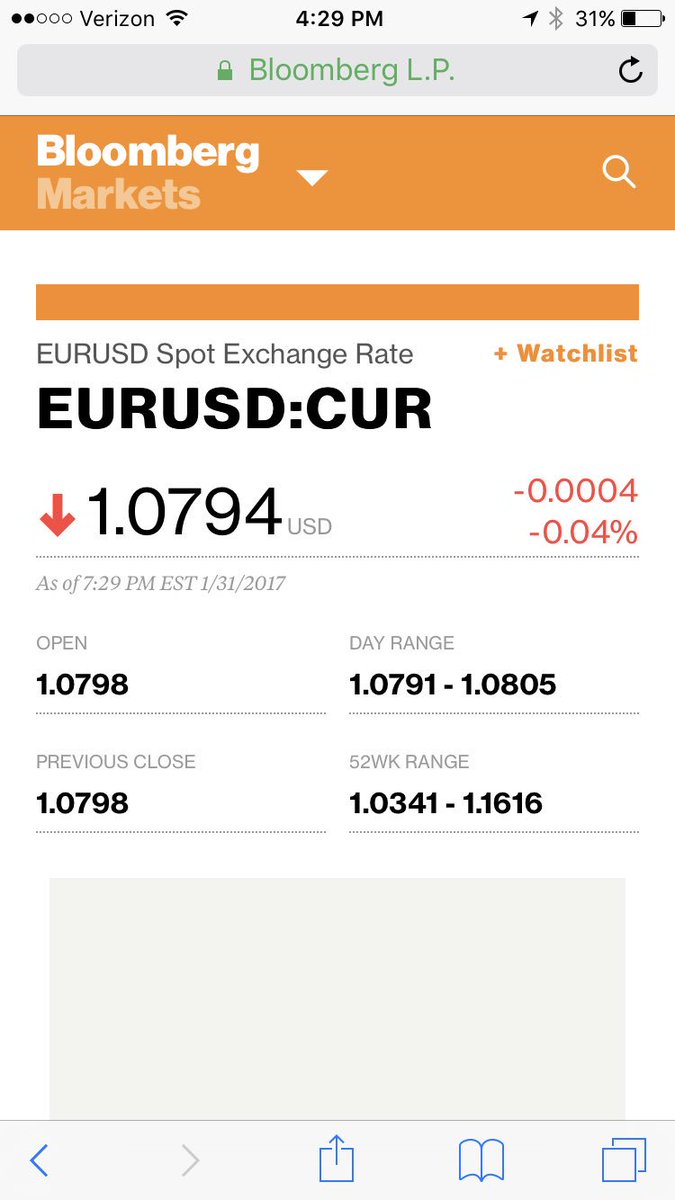Show open Safari tabs
This screenshot has height=1200, width=675.
[624, 1160]
